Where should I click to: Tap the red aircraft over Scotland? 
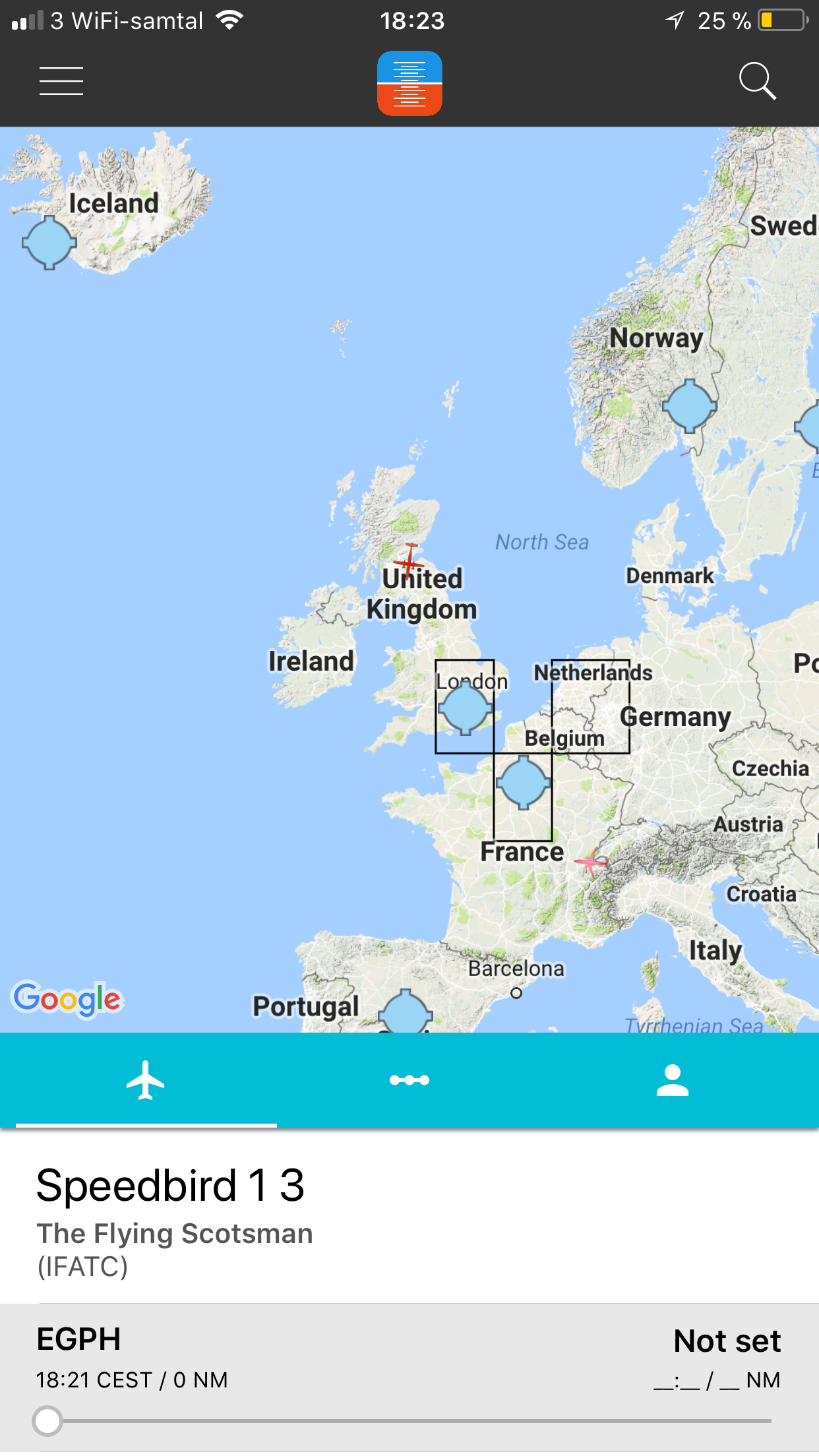click(409, 561)
